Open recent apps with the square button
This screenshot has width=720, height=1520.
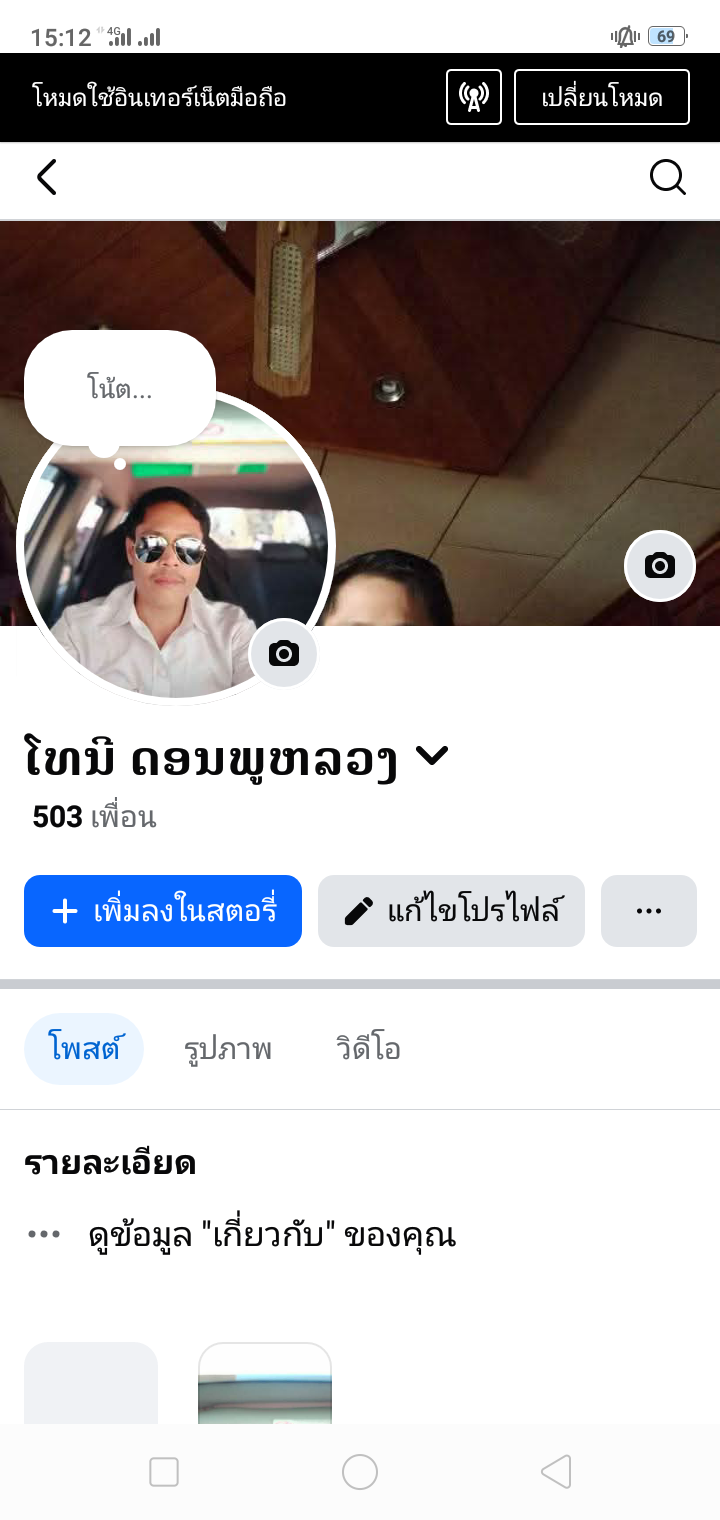click(x=164, y=1472)
